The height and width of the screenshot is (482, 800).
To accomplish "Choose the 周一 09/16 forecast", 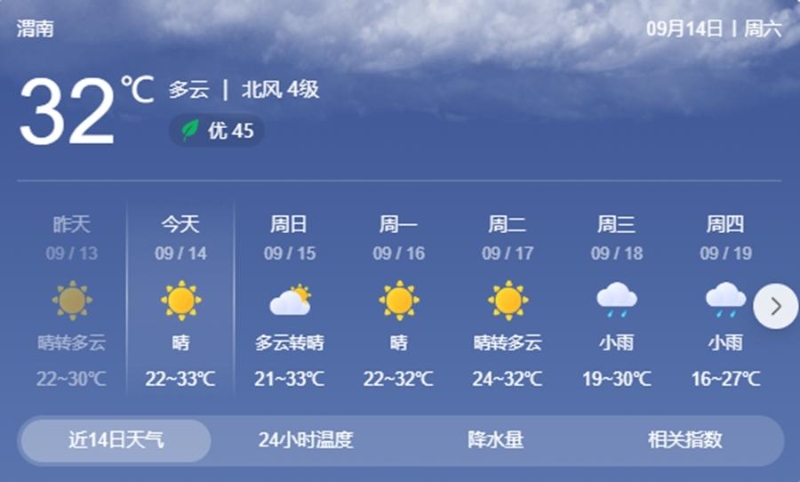I will point(399,300).
